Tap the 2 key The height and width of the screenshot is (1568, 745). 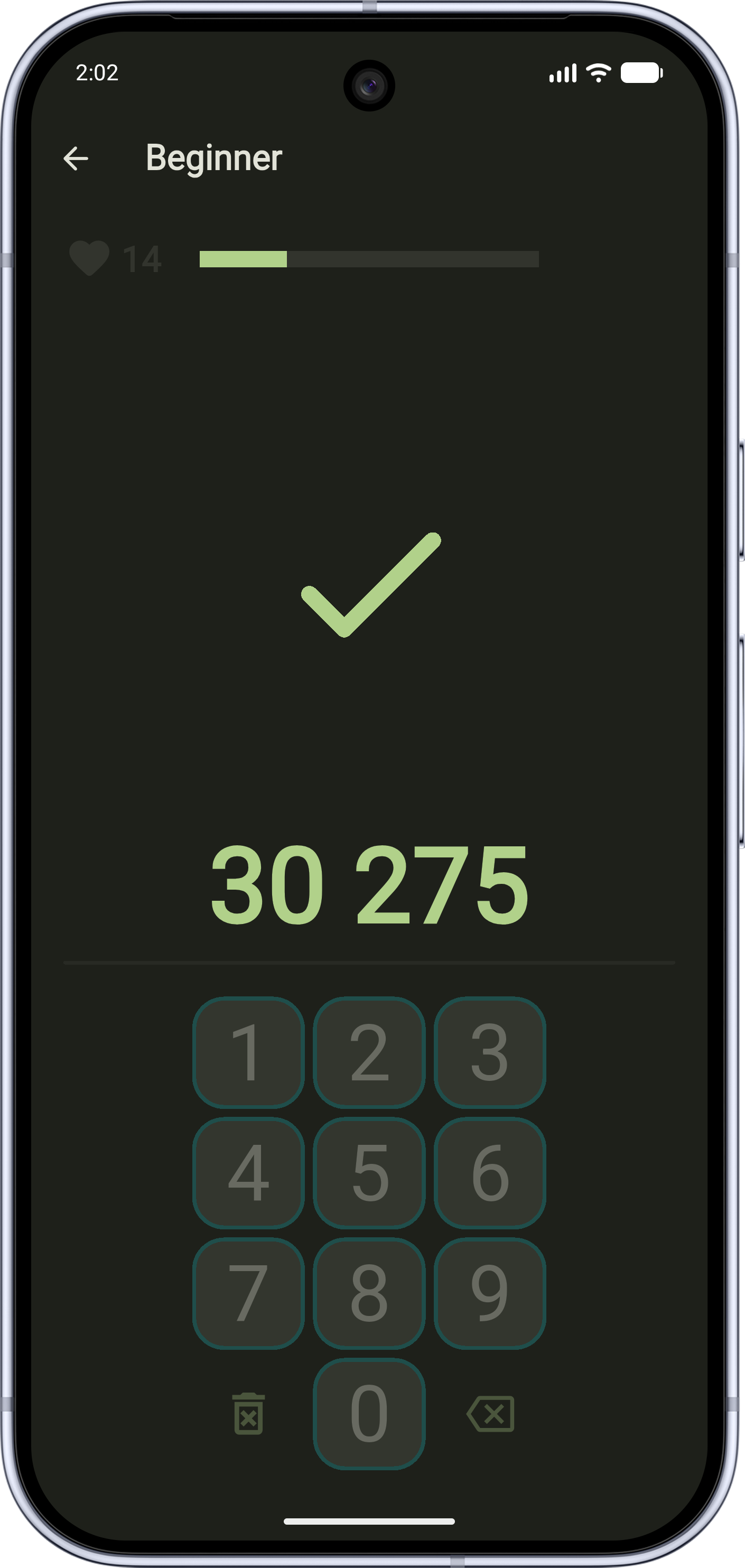pyautogui.click(x=369, y=1052)
